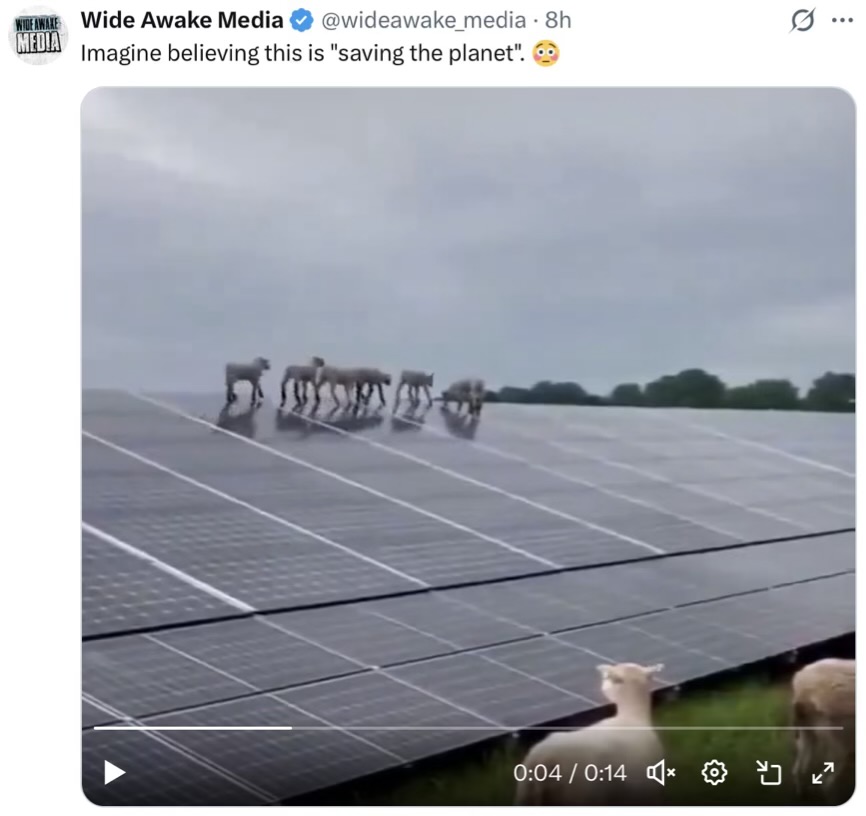The image size is (866, 816).
Task: Open Wide Awake Media profile picture
Action: [x=38, y=35]
